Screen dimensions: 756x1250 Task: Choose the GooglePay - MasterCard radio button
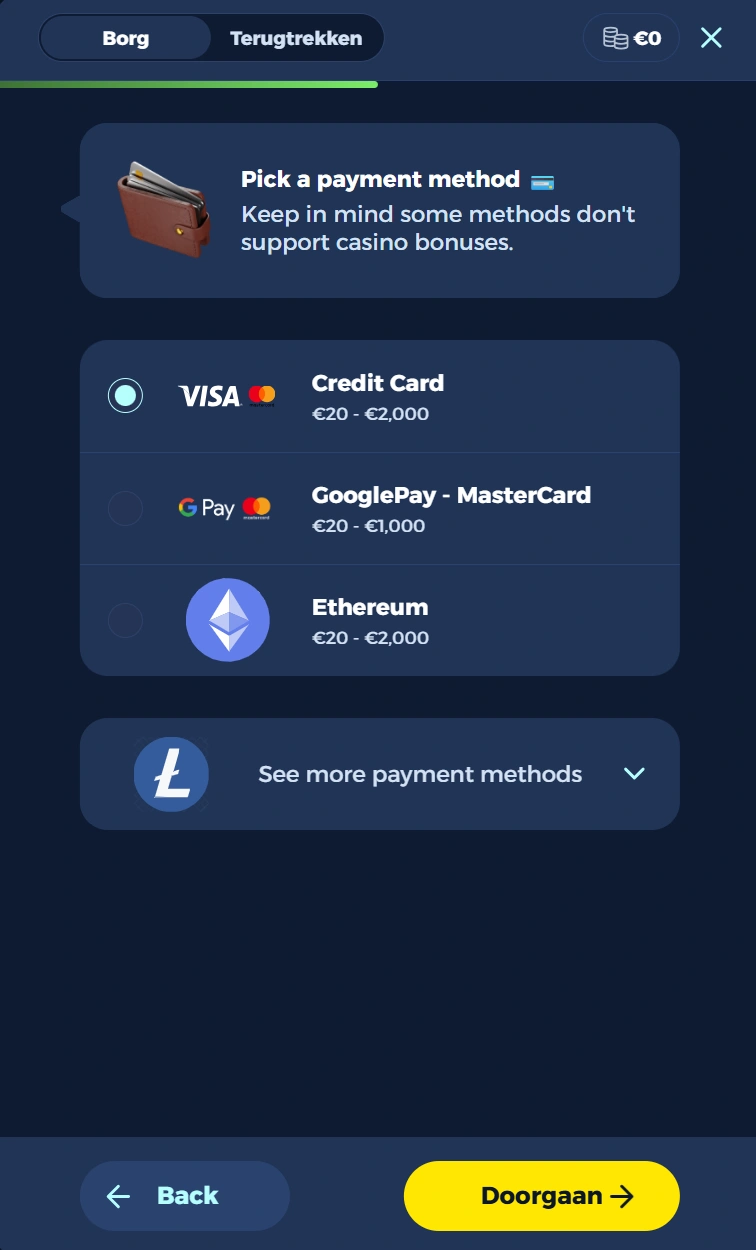125,508
